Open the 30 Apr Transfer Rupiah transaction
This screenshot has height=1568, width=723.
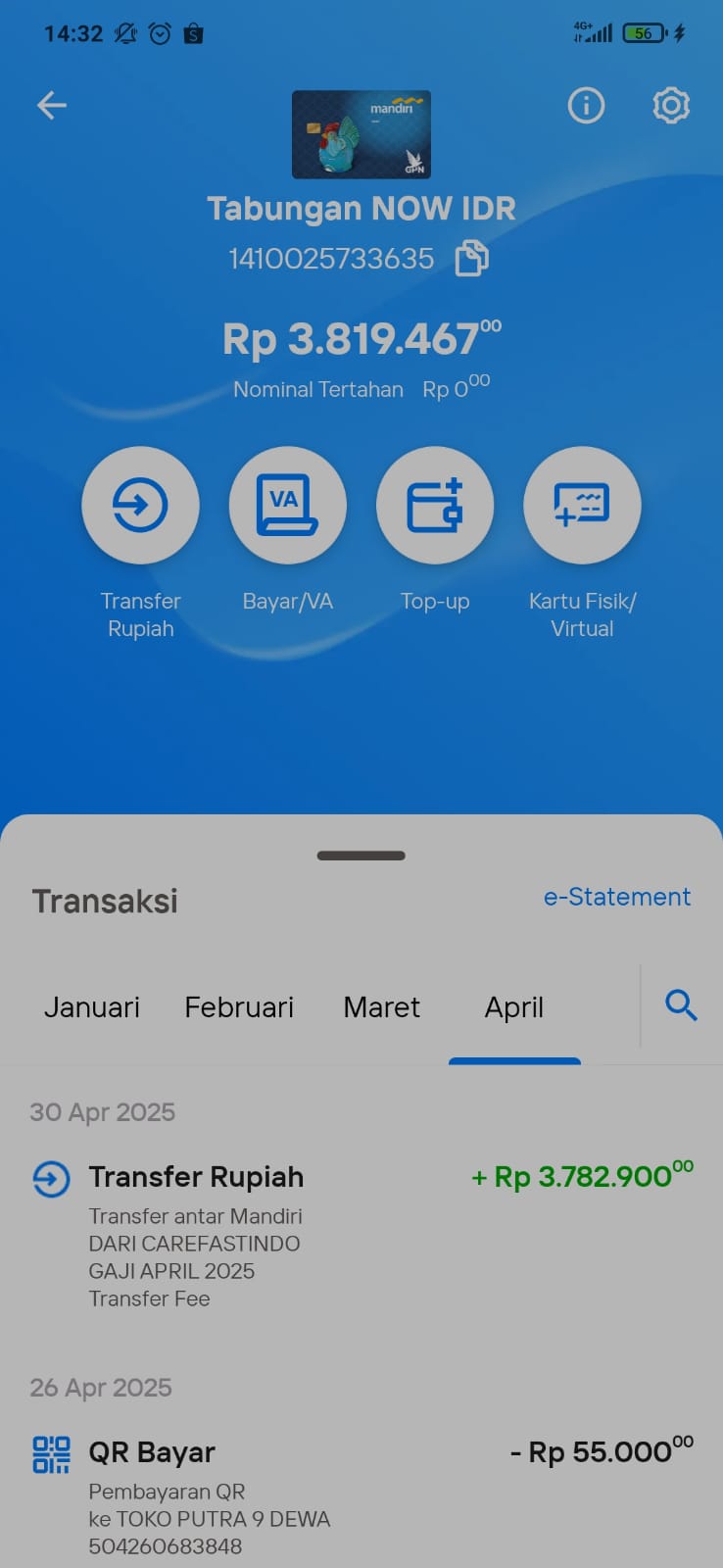pos(361,1235)
